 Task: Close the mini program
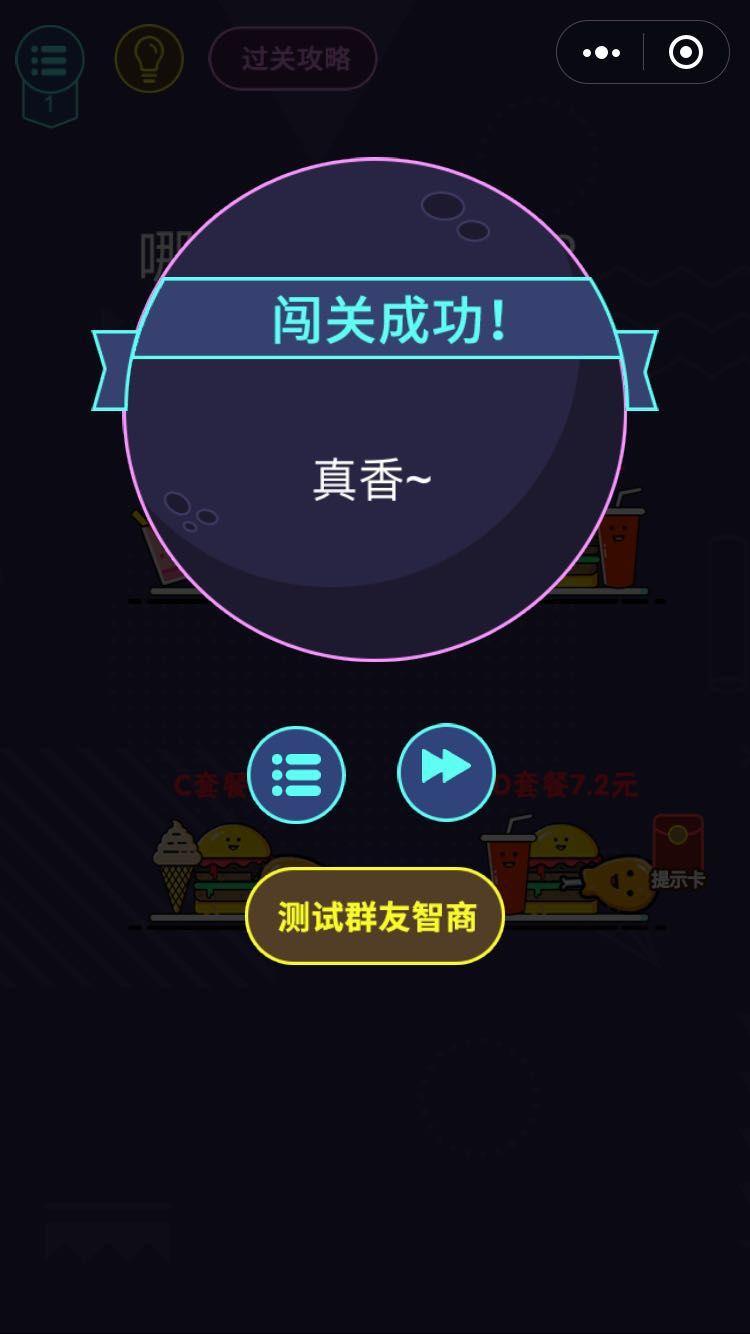686,52
